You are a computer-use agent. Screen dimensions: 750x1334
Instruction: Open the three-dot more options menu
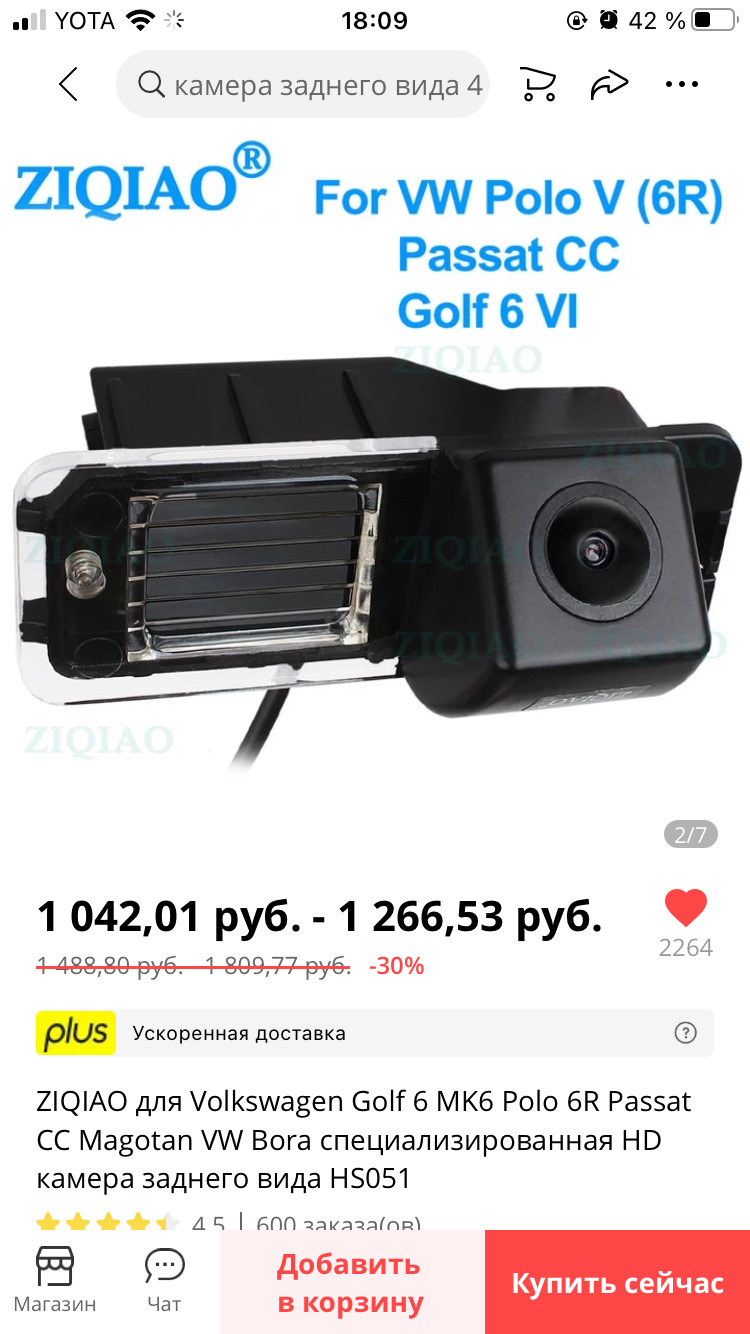pos(681,85)
